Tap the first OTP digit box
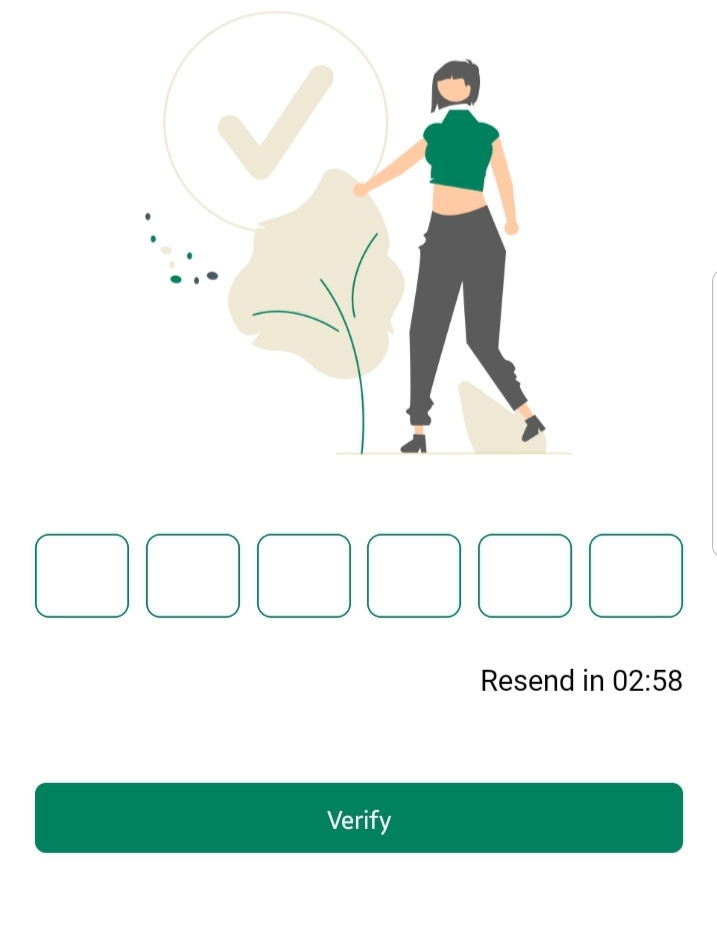Viewport: 717px width, 946px height. 82,576
